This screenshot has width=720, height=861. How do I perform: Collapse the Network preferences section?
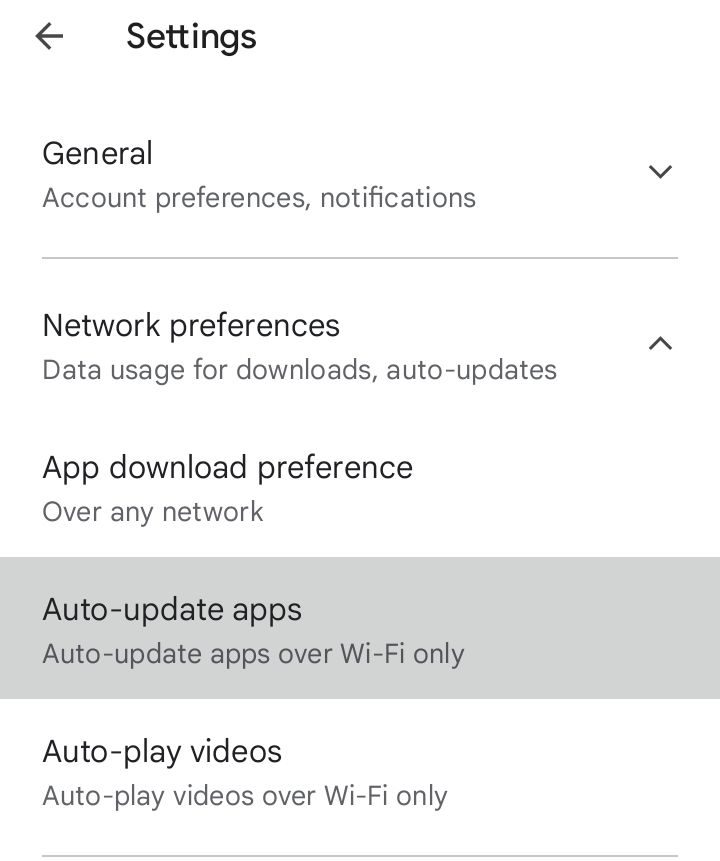(x=659, y=344)
